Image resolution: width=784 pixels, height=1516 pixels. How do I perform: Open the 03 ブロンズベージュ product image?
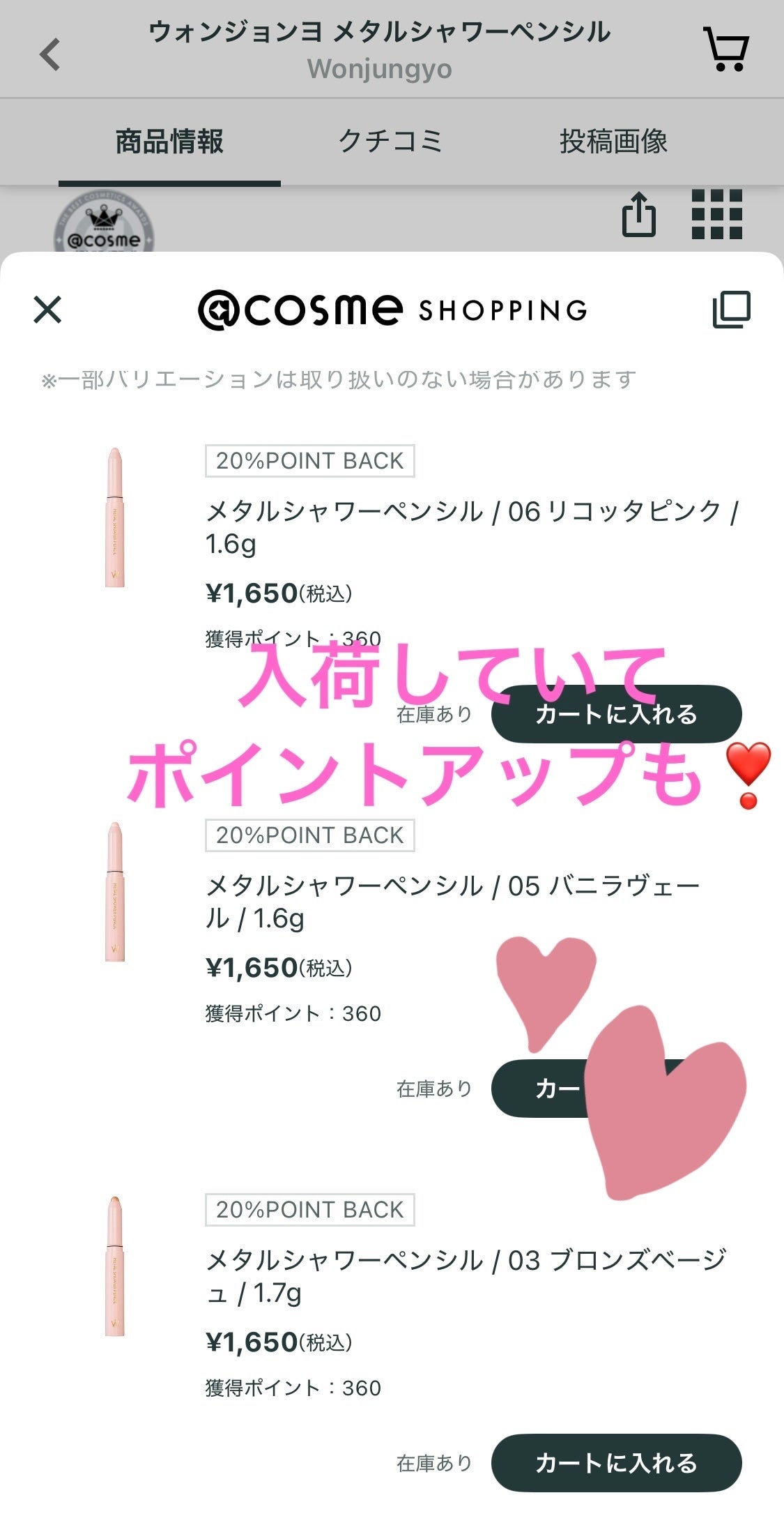pyautogui.click(x=115, y=1266)
